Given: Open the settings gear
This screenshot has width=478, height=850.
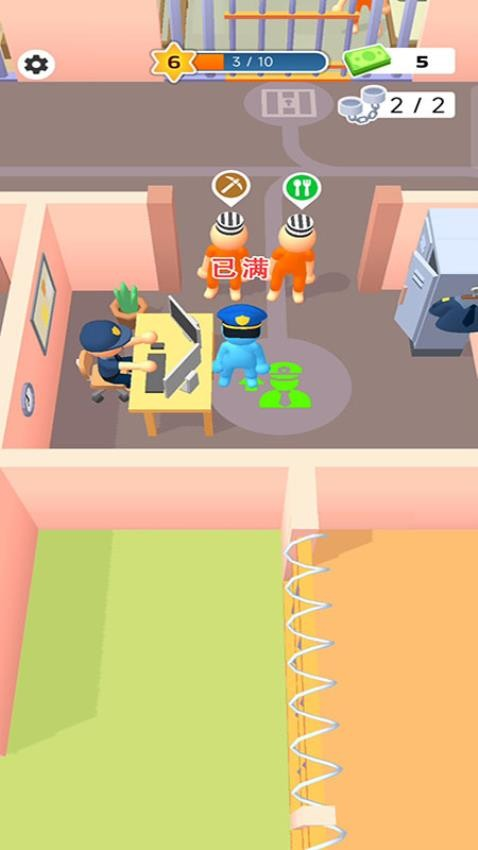Looking at the screenshot, I should tap(36, 65).
